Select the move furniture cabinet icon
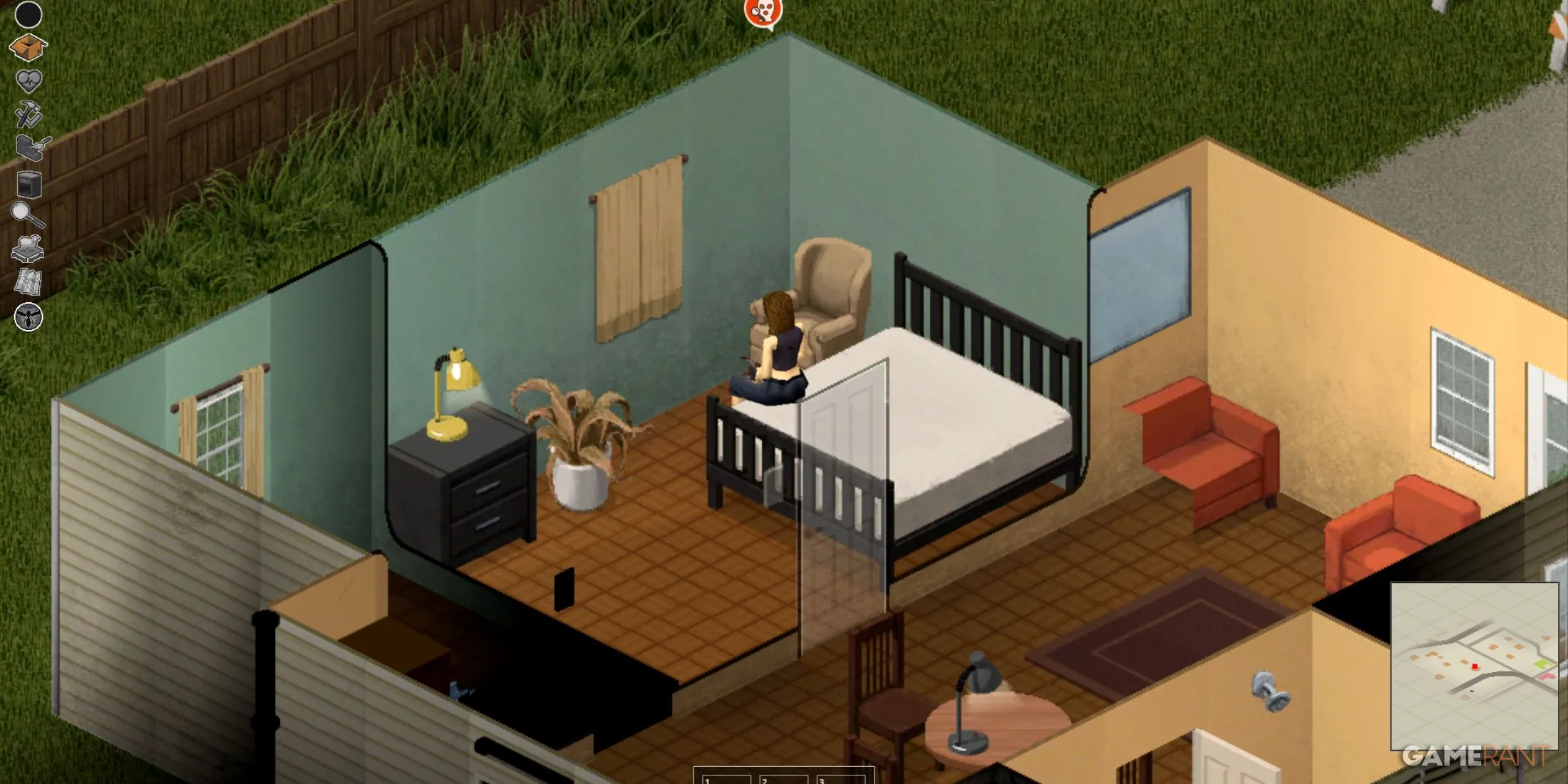 (29, 184)
